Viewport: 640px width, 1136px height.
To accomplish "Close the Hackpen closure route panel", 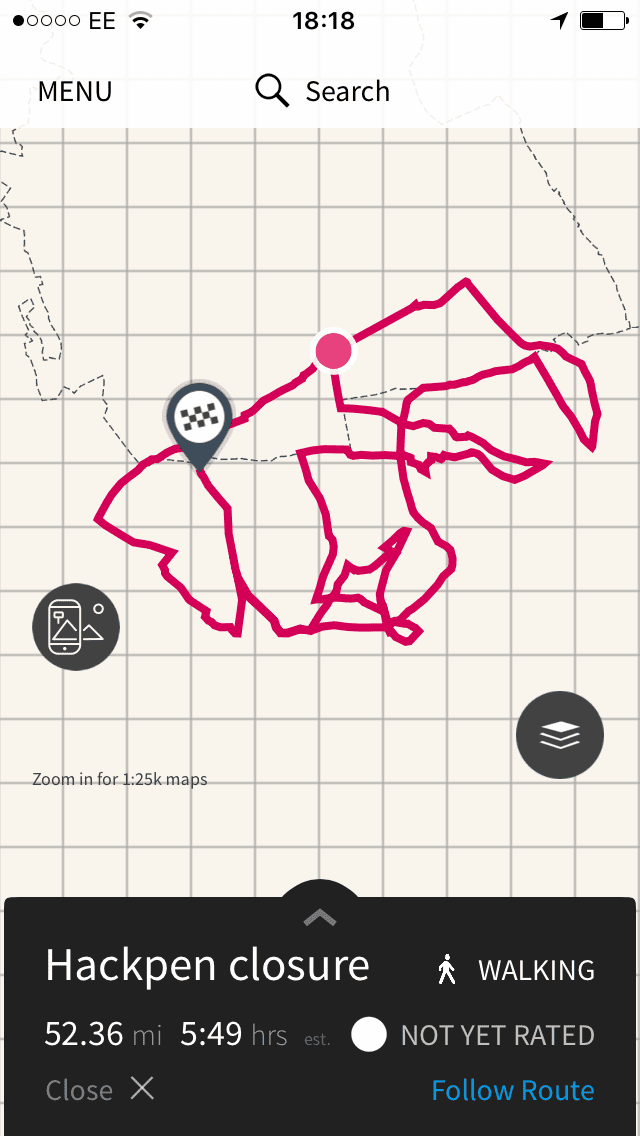I will 100,1090.
